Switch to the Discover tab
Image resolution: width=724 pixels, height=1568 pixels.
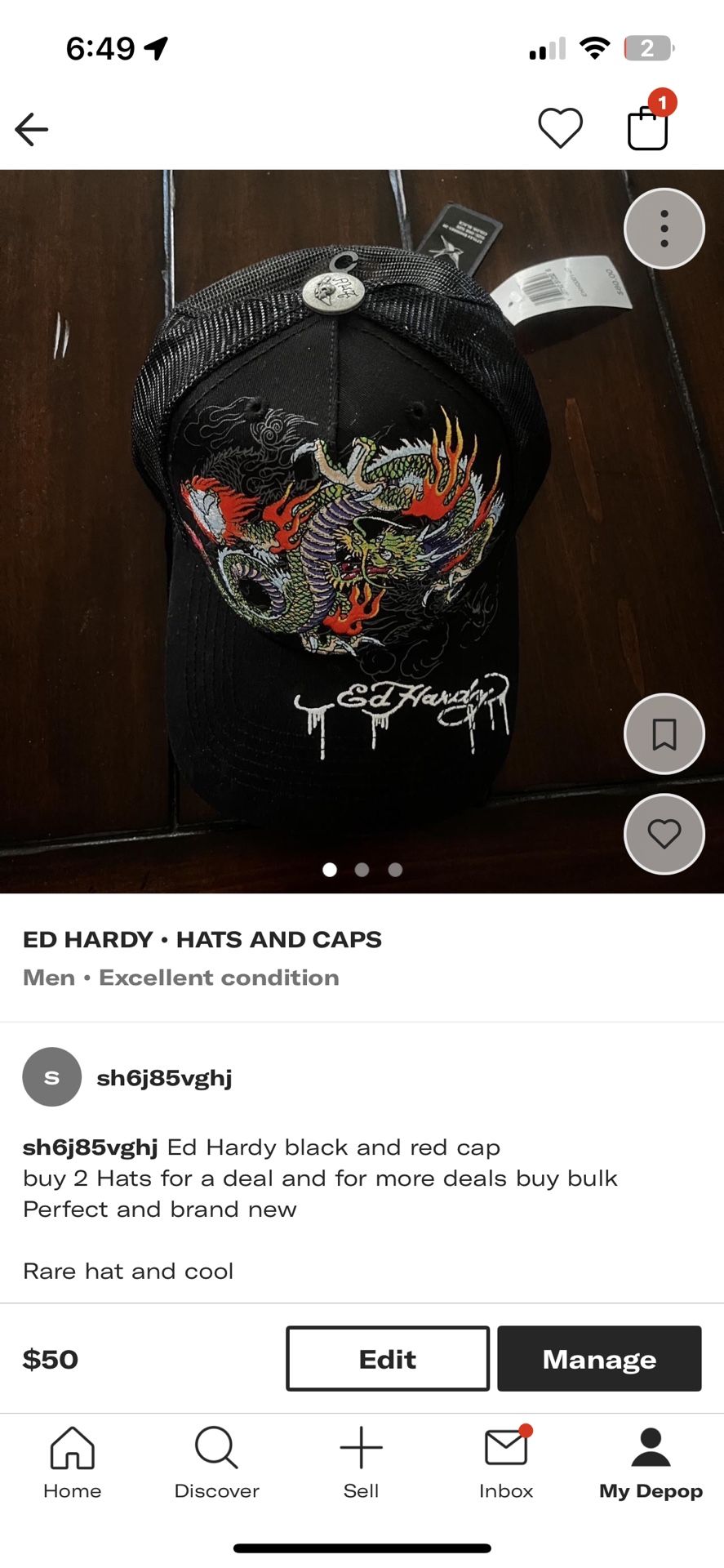[x=216, y=1463]
